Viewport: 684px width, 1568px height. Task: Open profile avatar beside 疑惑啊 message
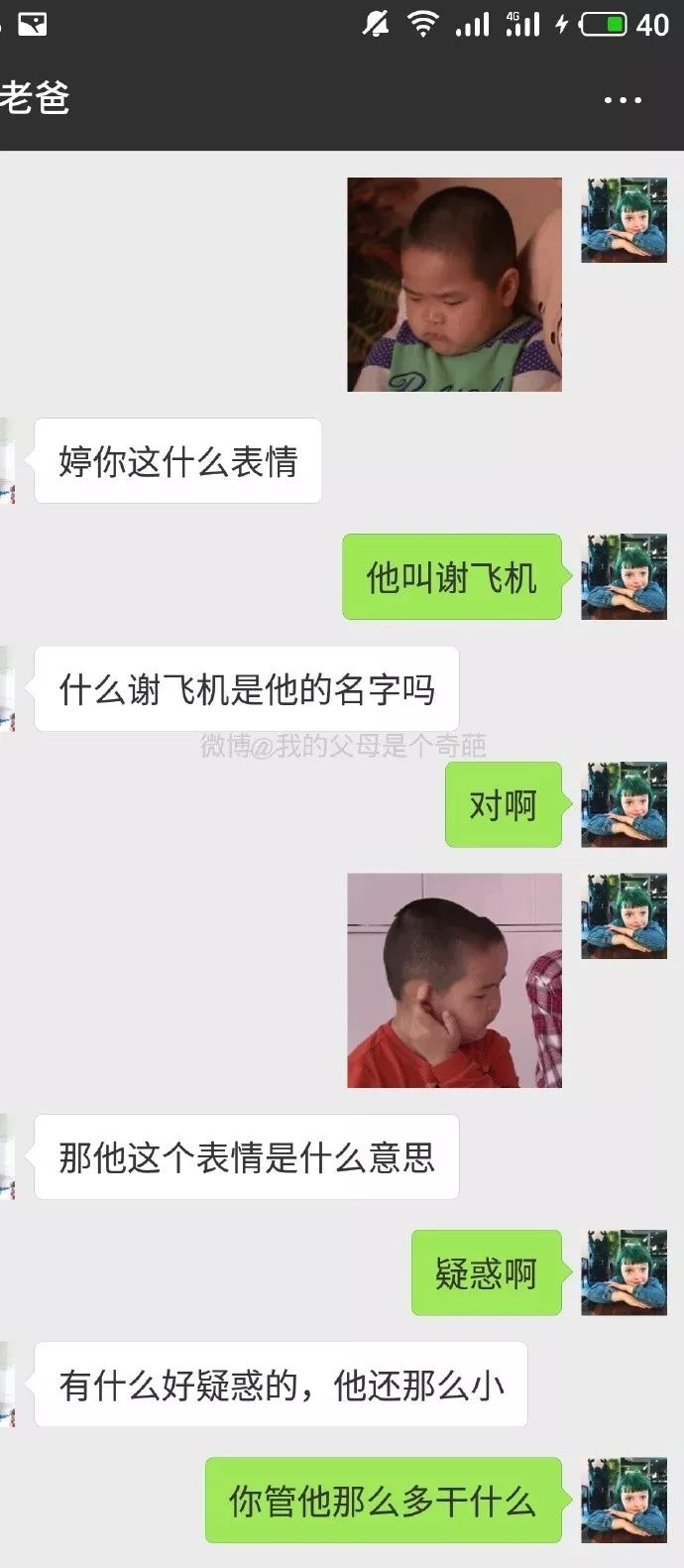tap(624, 1272)
